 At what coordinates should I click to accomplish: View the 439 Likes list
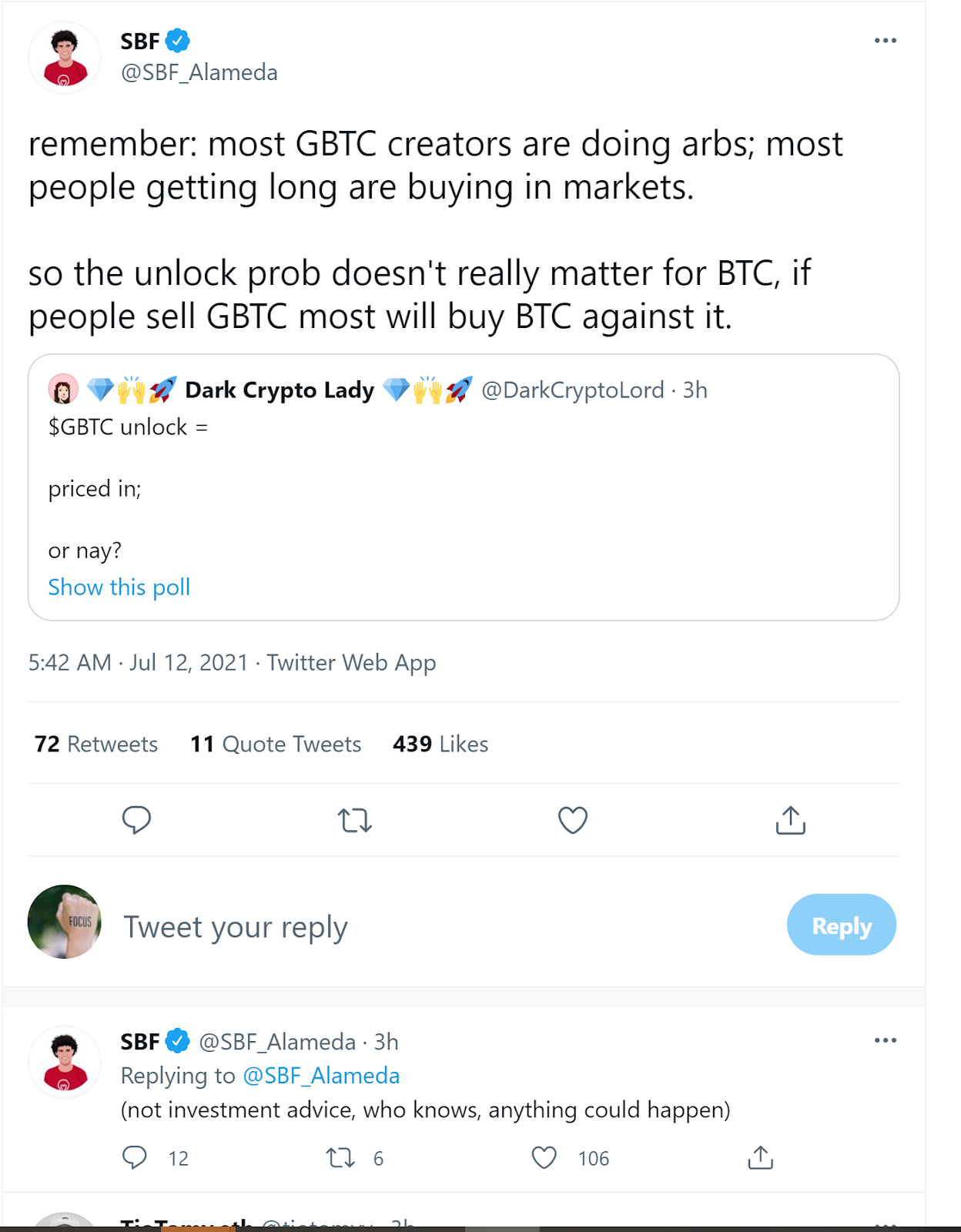(440, 744)
